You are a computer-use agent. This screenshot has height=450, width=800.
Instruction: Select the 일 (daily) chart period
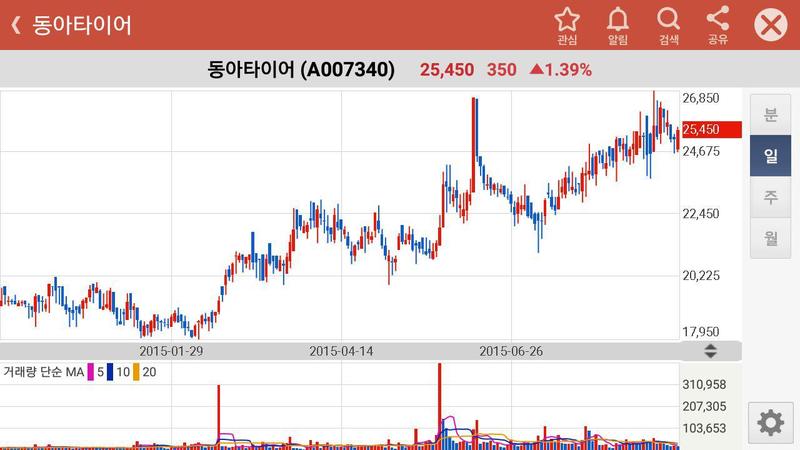click(770, 155)
